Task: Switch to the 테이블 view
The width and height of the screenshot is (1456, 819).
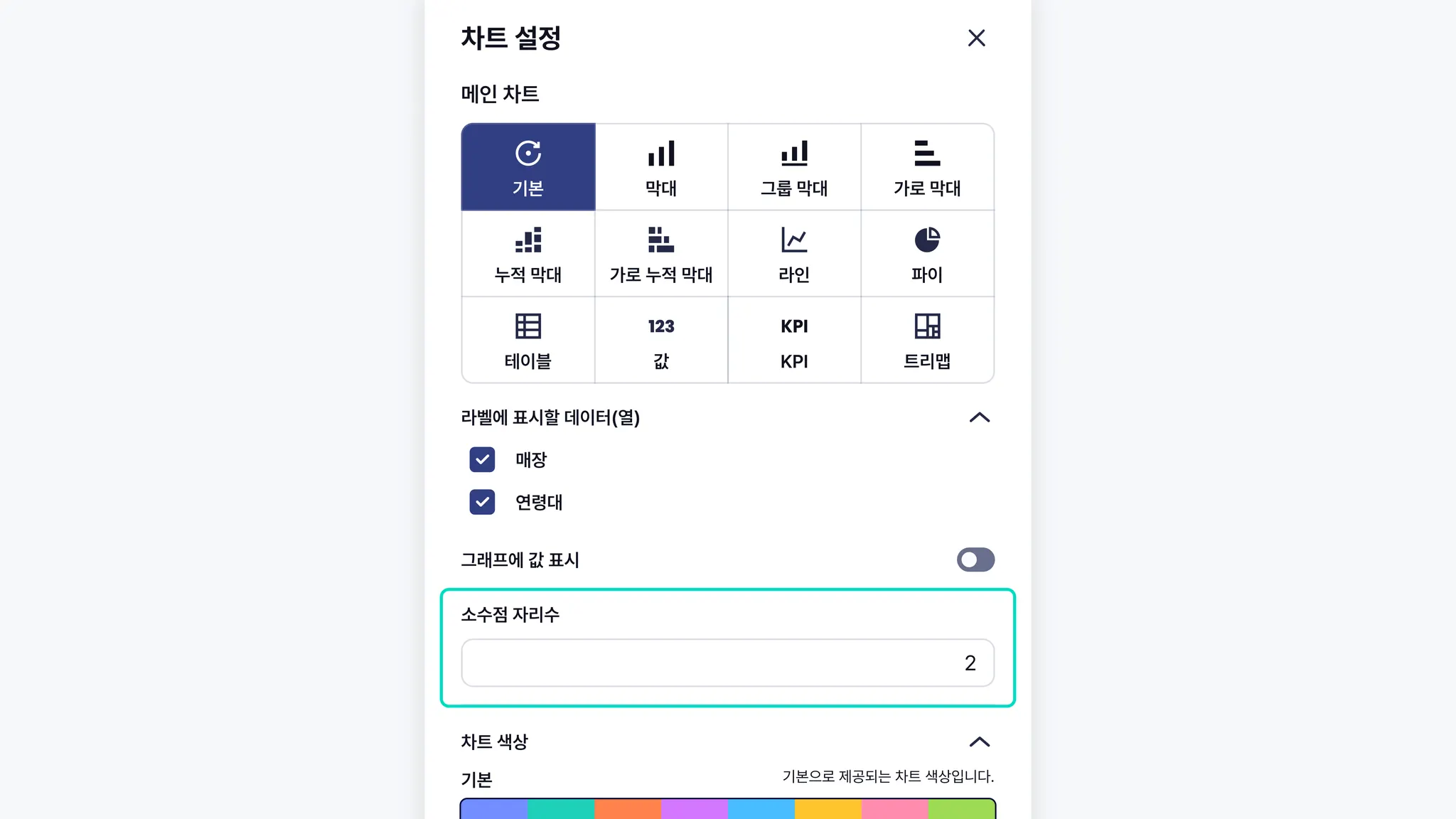Action: [x=528, y=341]
